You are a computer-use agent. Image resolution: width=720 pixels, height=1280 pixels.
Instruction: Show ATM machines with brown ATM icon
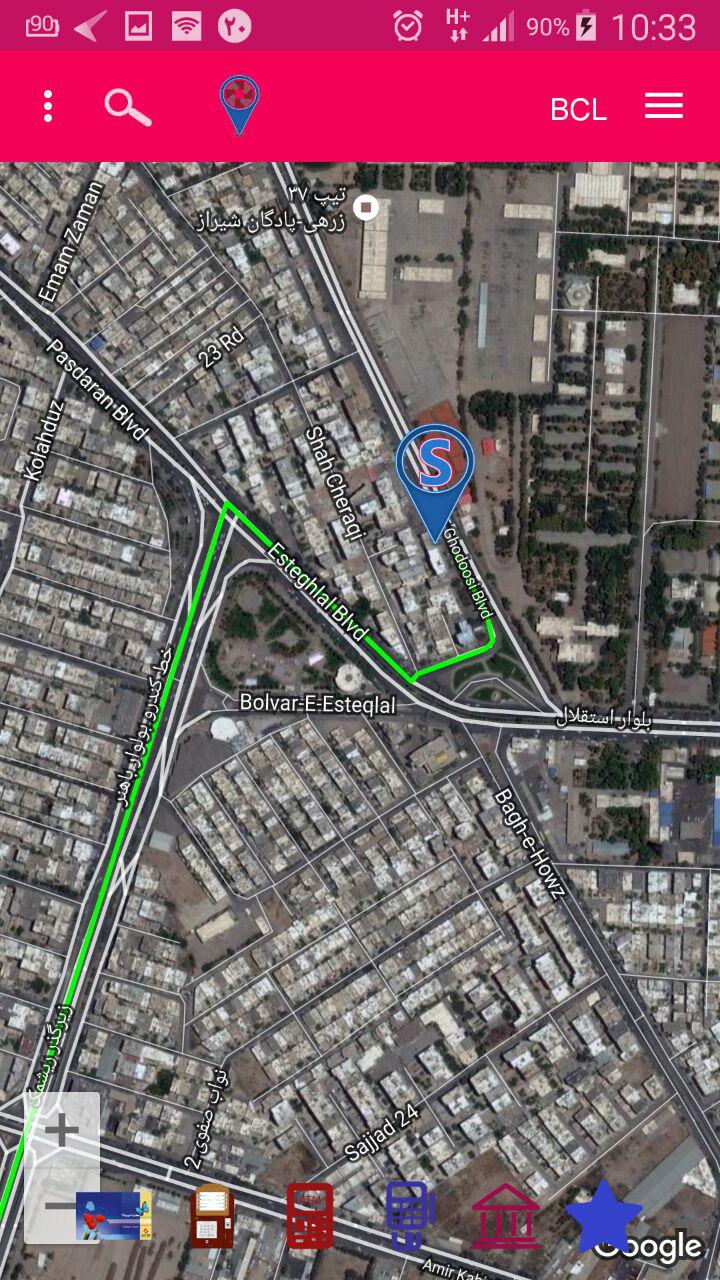click(x=211, y=1215)
